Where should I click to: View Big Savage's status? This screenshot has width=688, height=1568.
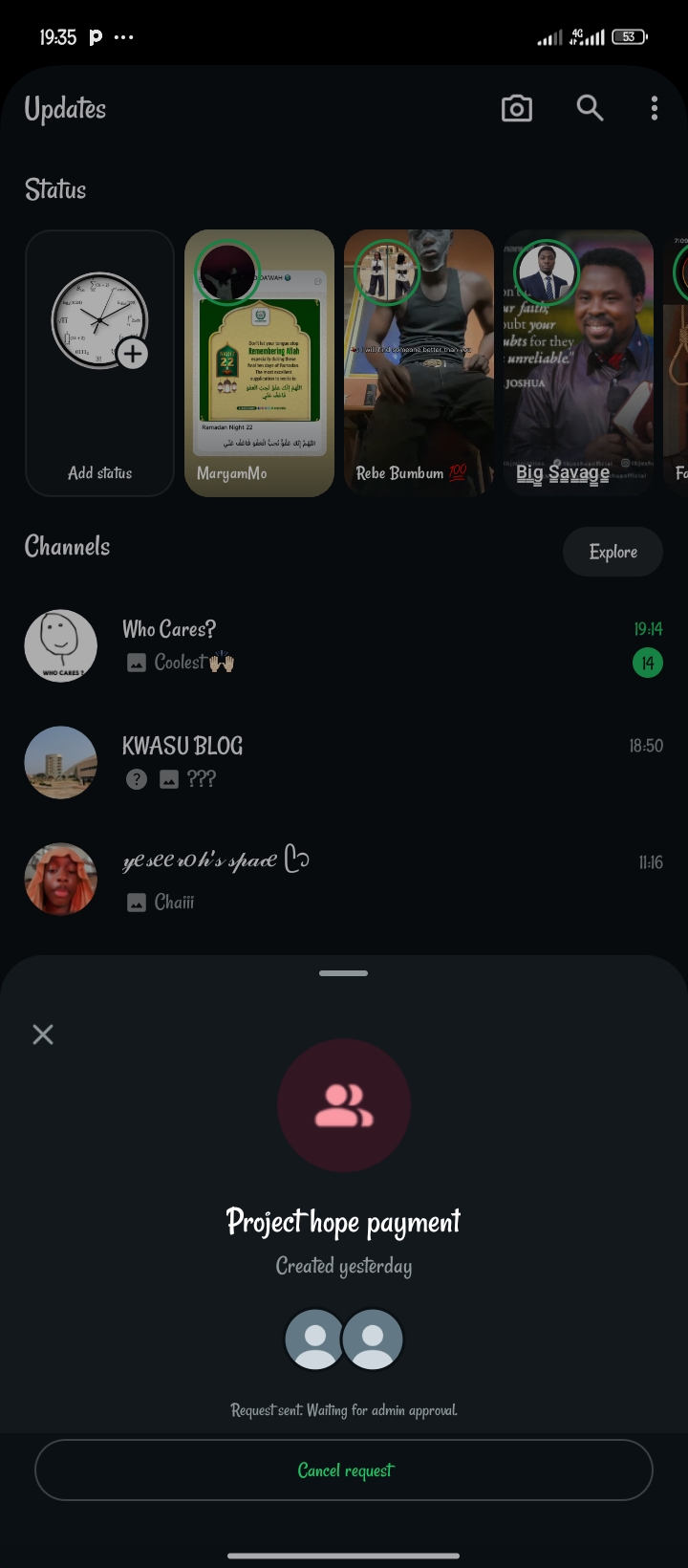[578, 363]
